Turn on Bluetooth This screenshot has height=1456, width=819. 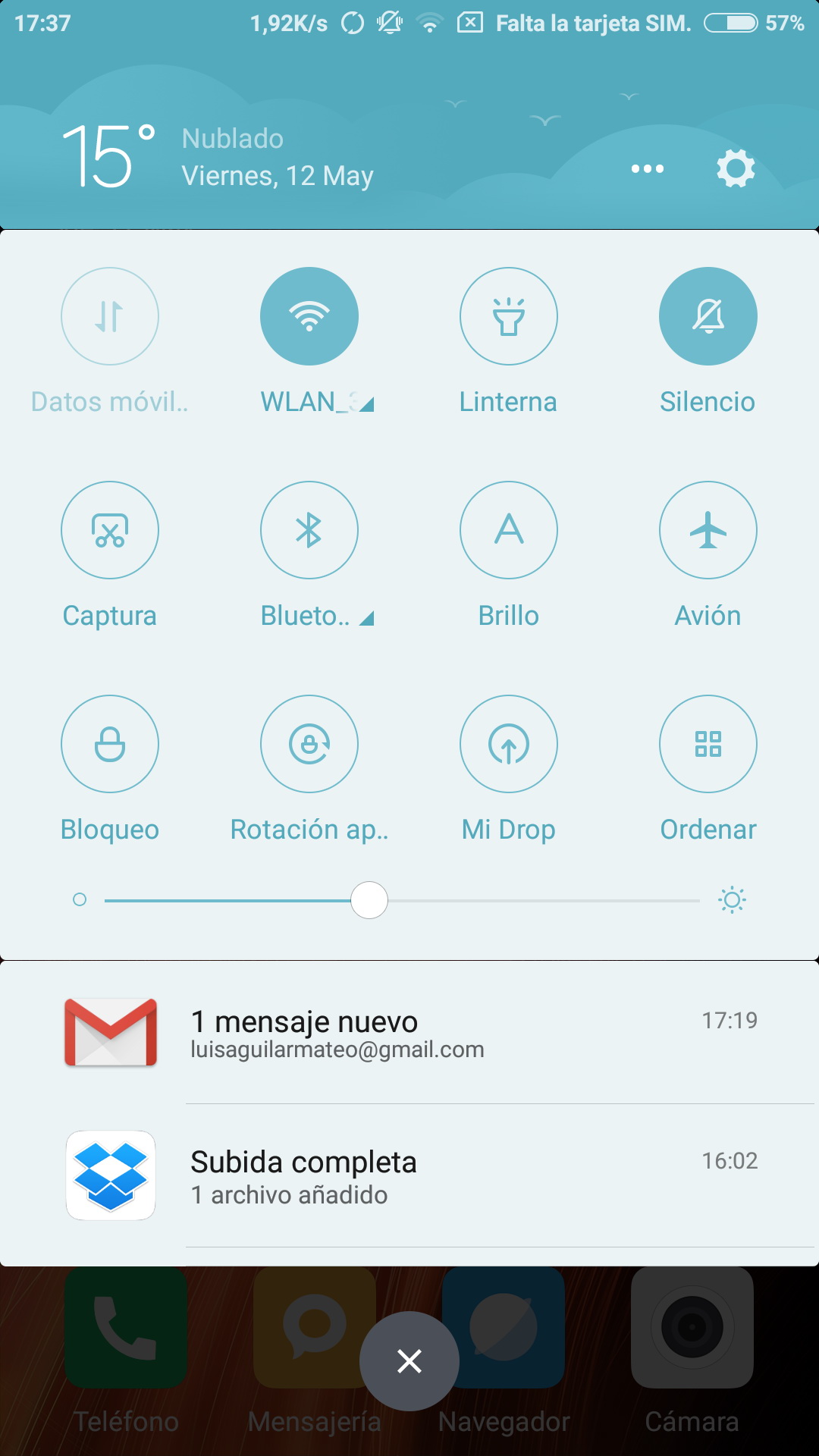pos(309,530)
